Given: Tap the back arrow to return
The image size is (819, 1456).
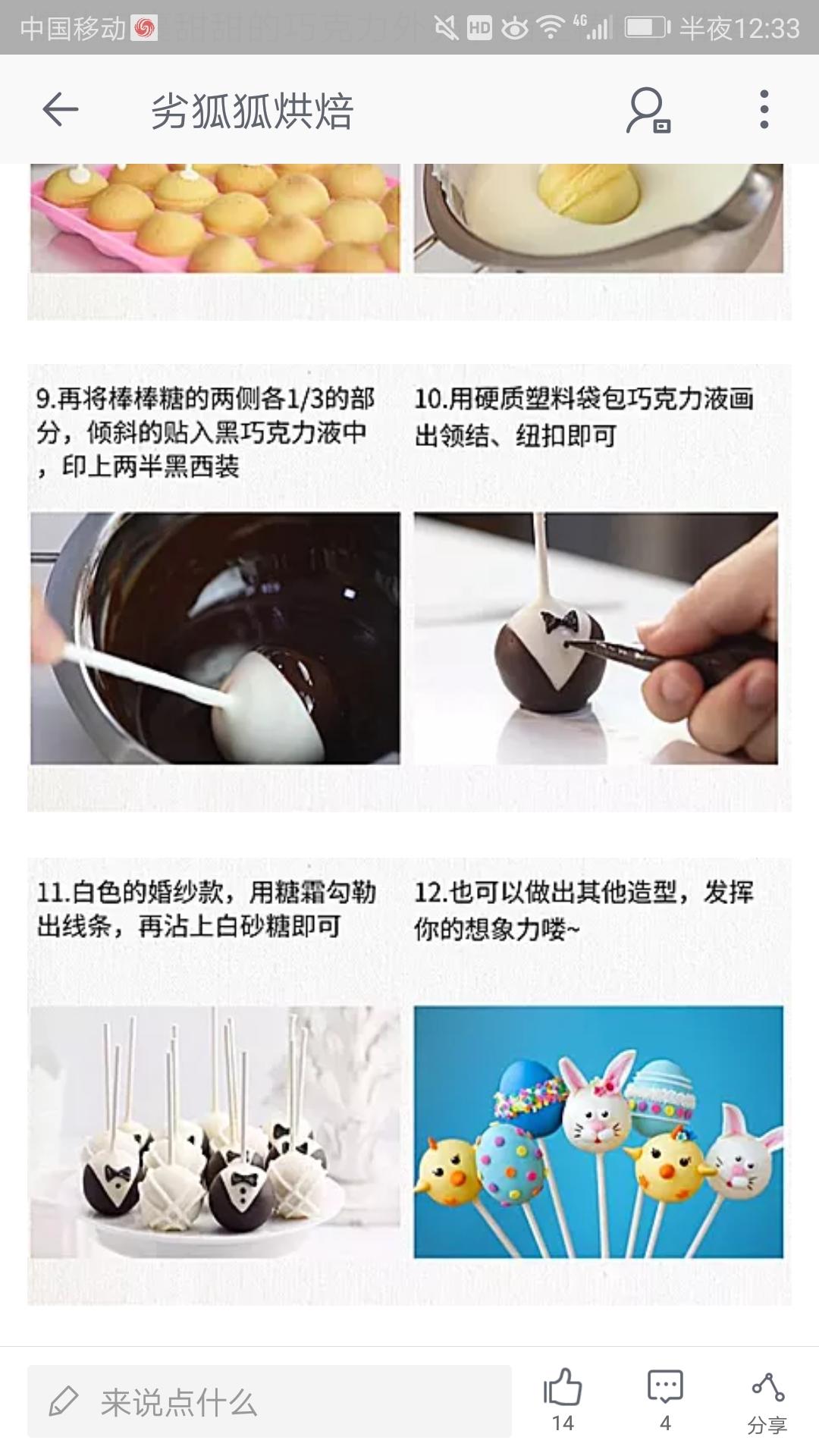Looking at the screenshot, I should tap(59, 108).
